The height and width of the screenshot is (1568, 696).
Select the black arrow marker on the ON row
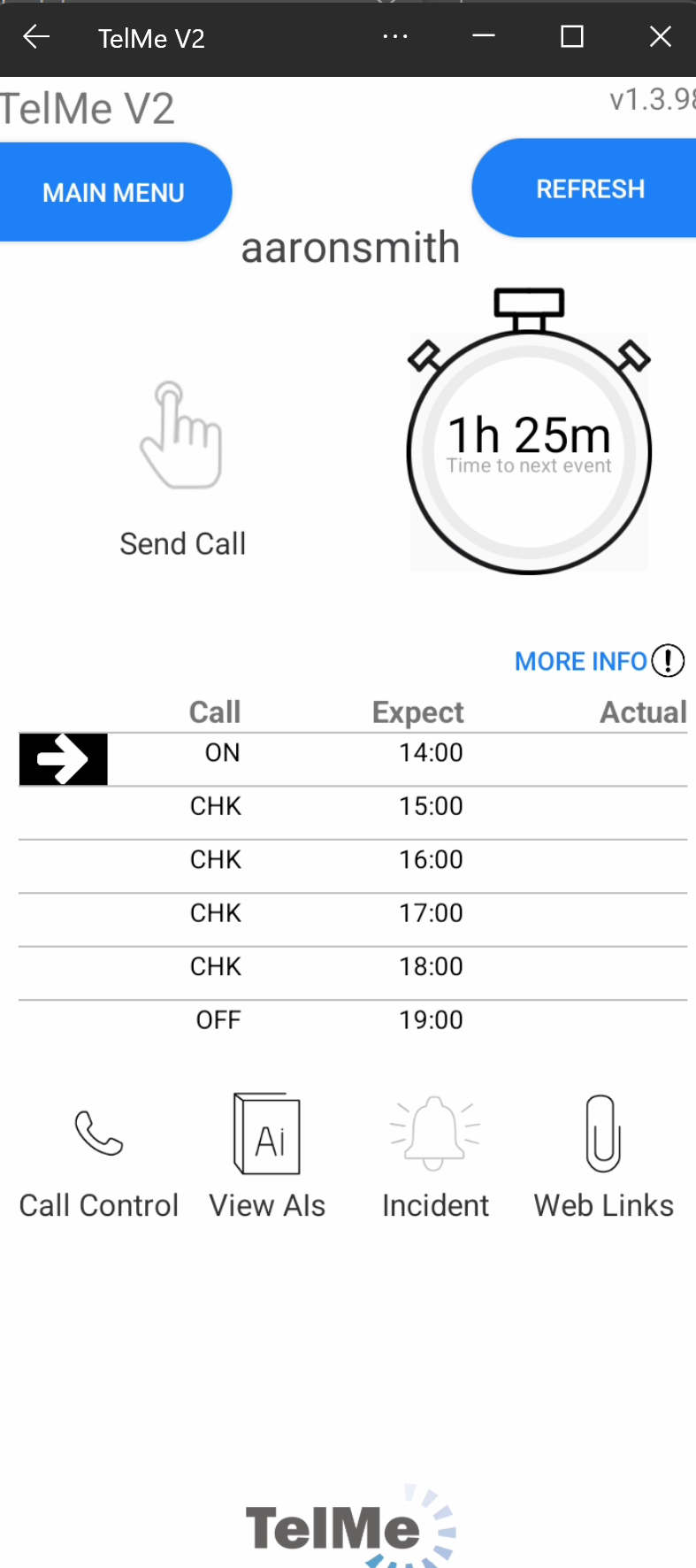63,758
